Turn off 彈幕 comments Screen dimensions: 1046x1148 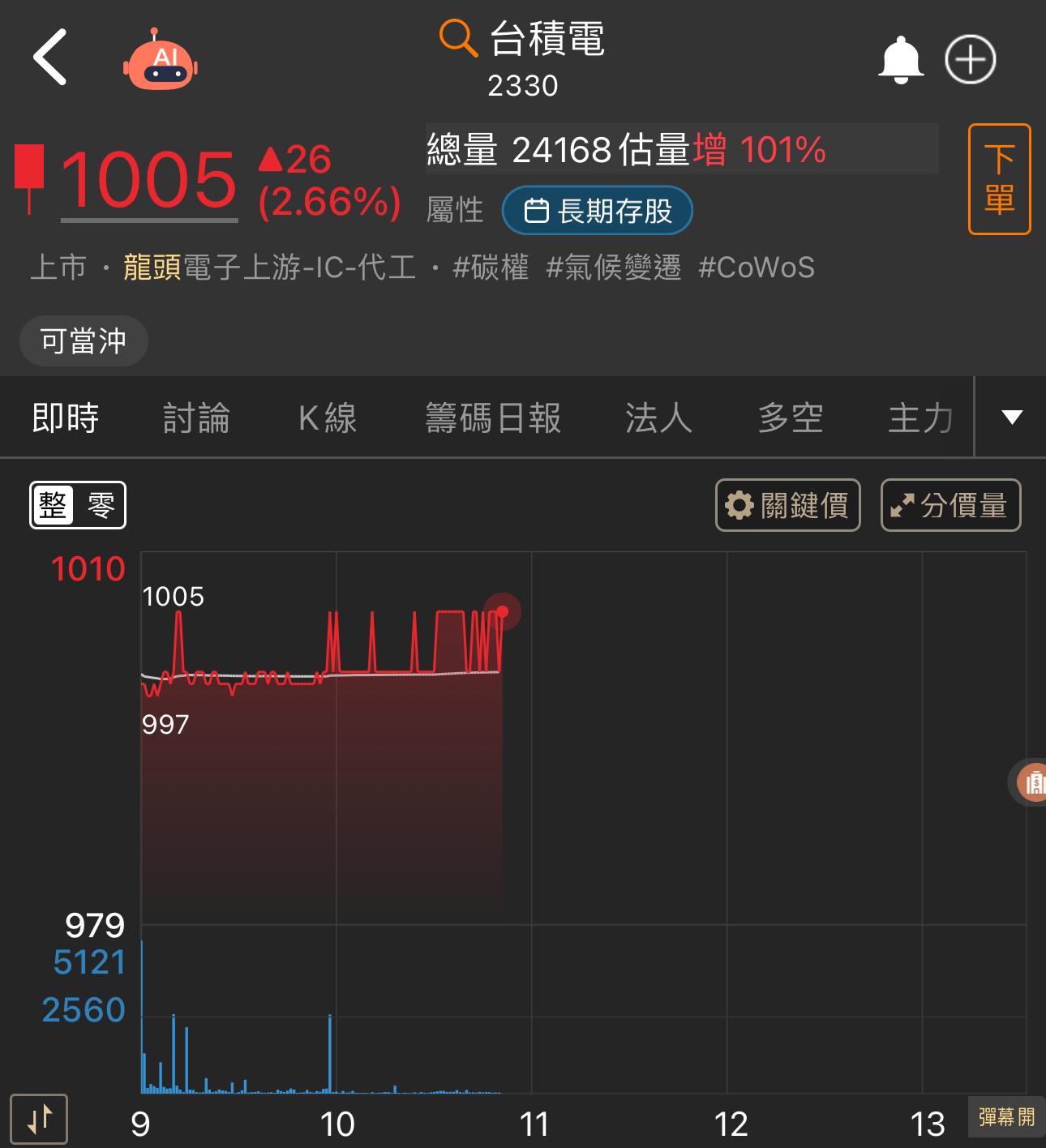coord(1006,1116)
